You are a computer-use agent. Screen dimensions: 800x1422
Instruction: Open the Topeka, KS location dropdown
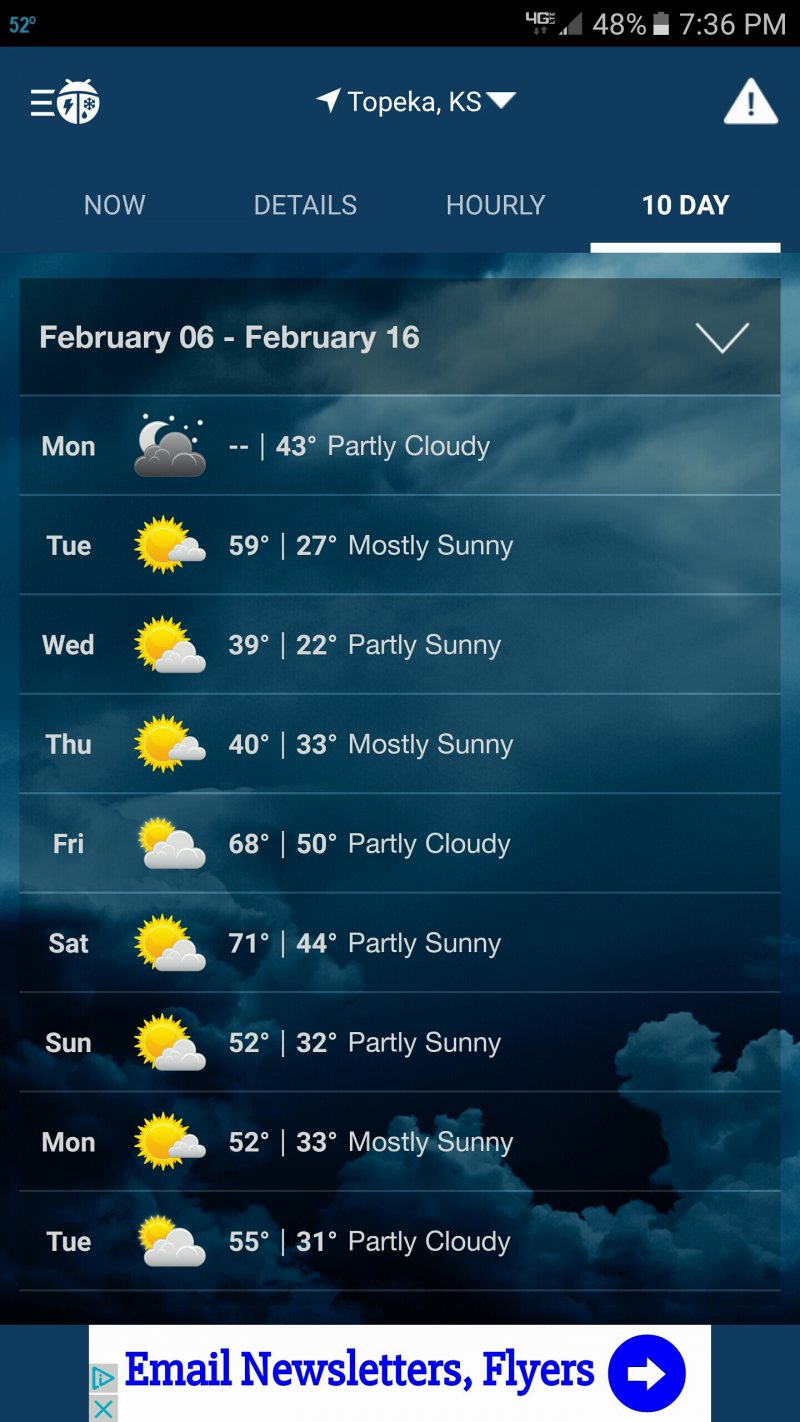point(415,102)
